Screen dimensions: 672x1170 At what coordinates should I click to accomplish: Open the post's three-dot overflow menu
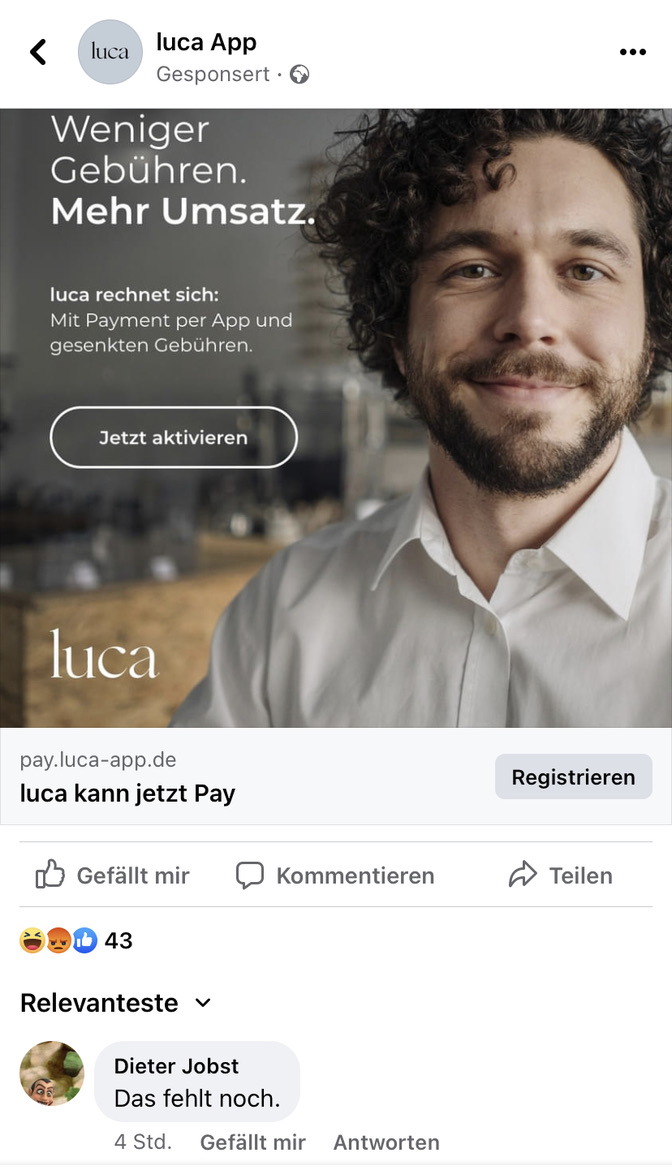[632, 52]
